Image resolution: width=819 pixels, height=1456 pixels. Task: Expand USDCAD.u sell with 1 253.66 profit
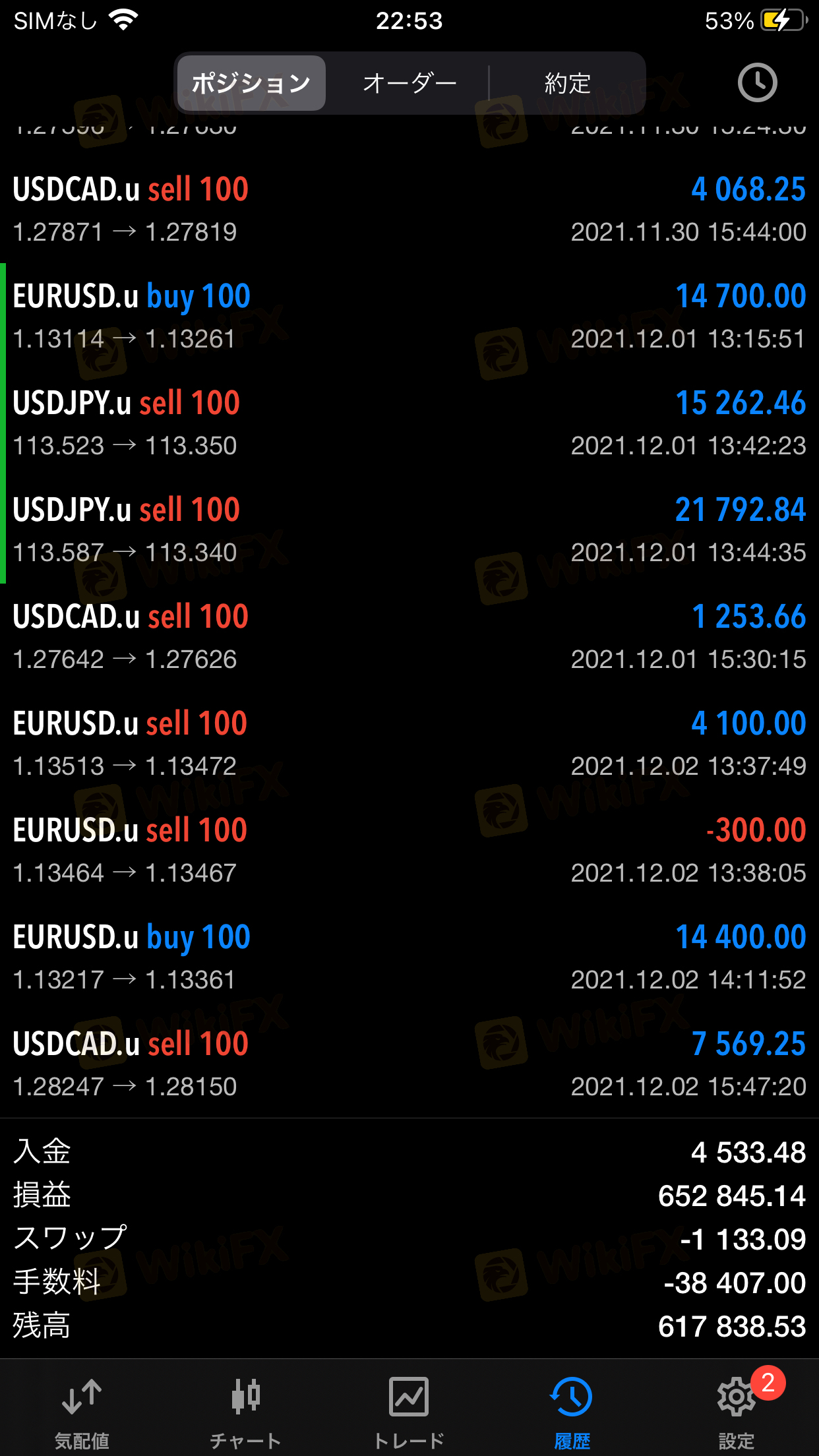point(409,637)
